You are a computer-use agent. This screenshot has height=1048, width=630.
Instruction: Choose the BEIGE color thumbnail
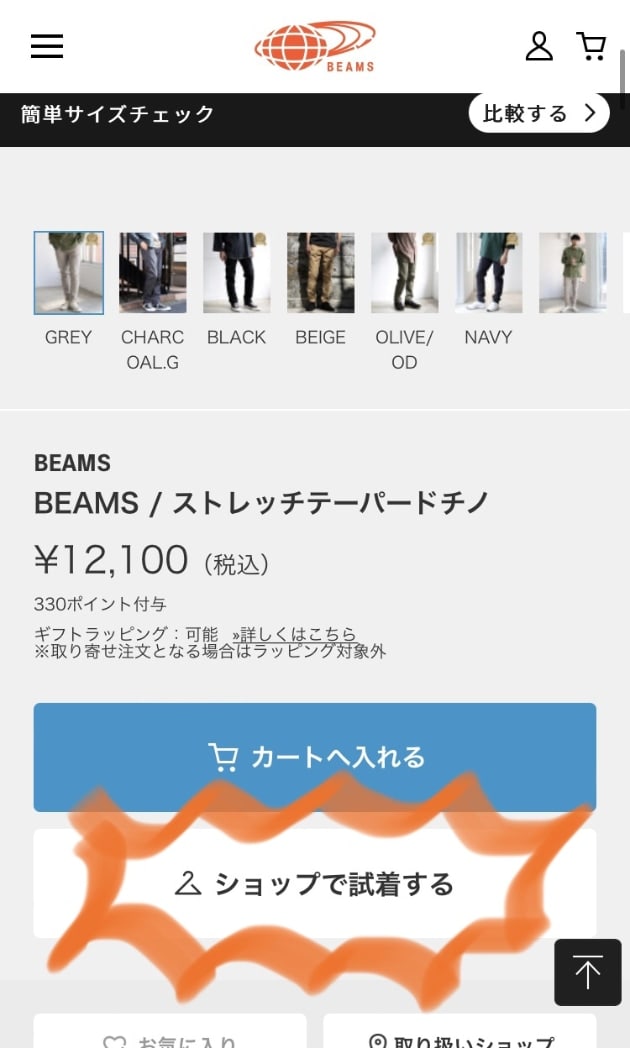tap(321, 273)
